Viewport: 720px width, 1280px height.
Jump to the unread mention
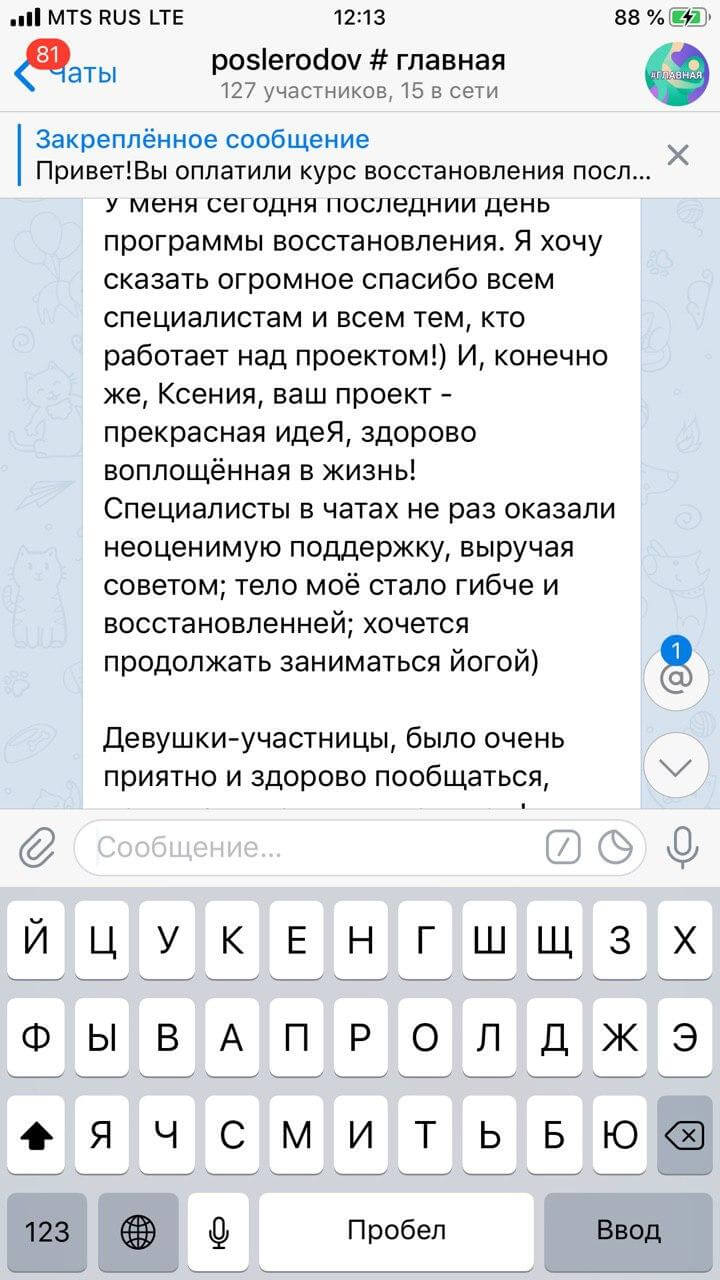click(676, 677)
